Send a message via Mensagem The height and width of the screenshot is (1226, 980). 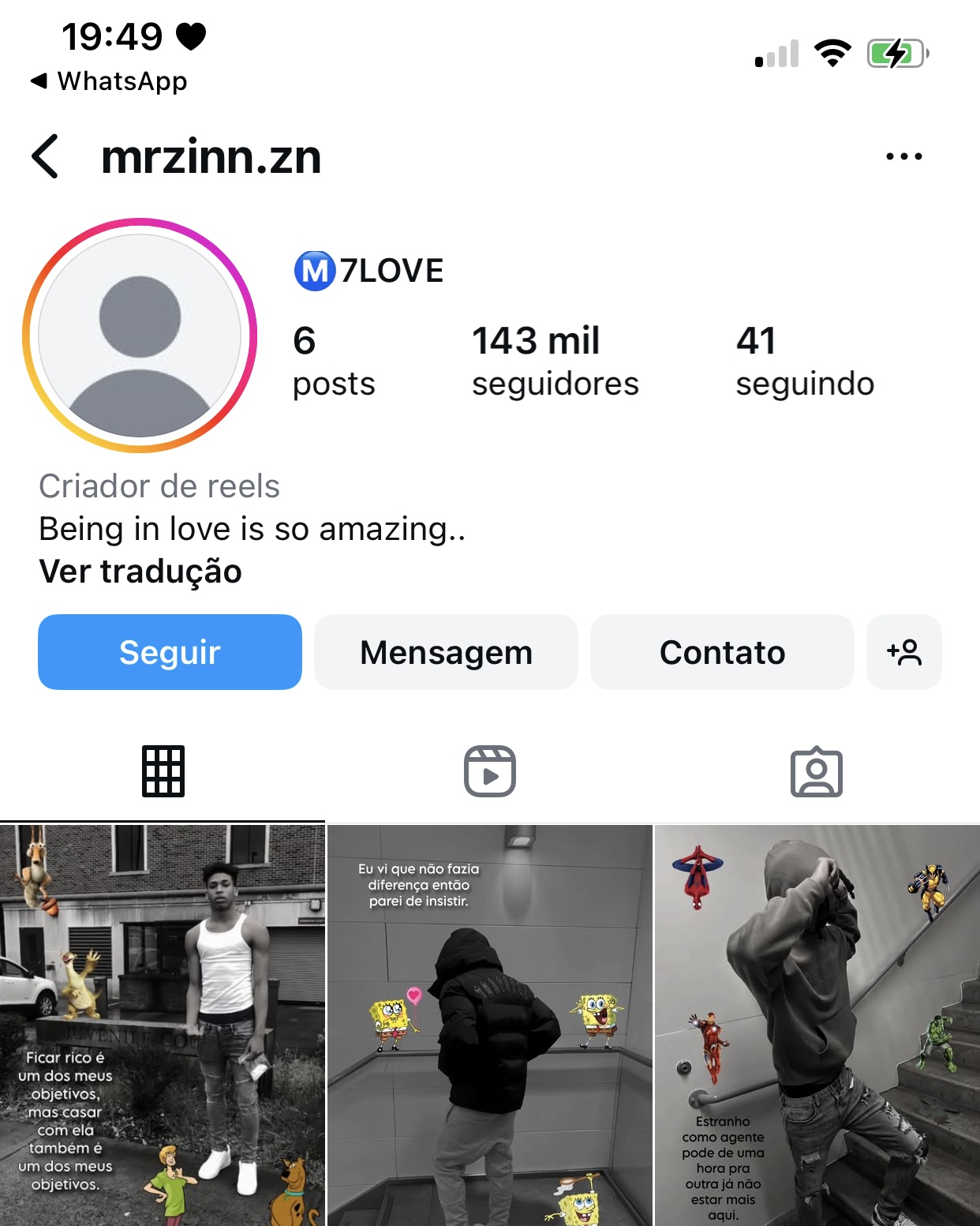[x=446, y=652]
